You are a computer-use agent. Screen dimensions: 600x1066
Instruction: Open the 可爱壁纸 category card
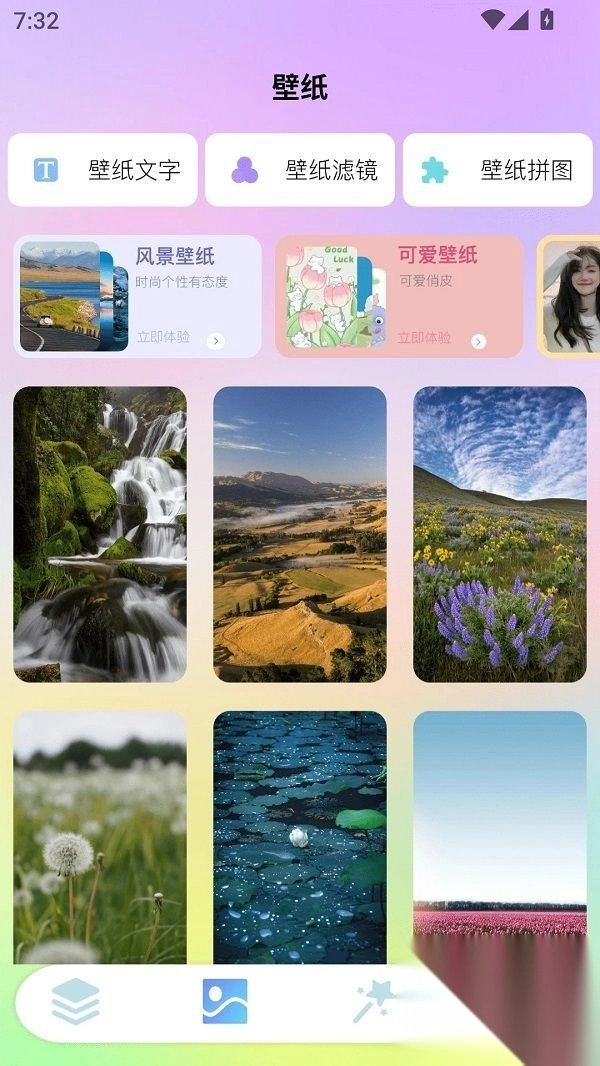399,297
